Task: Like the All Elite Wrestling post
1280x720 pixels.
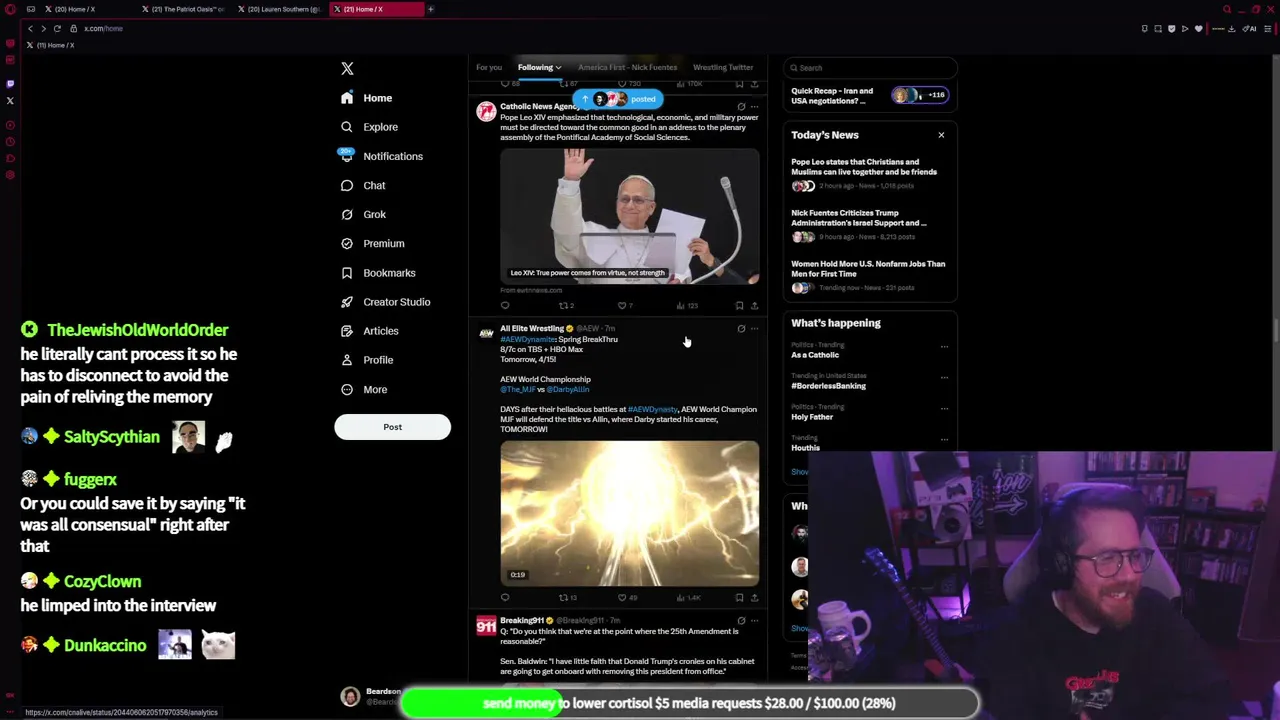Action: (622, 598)
